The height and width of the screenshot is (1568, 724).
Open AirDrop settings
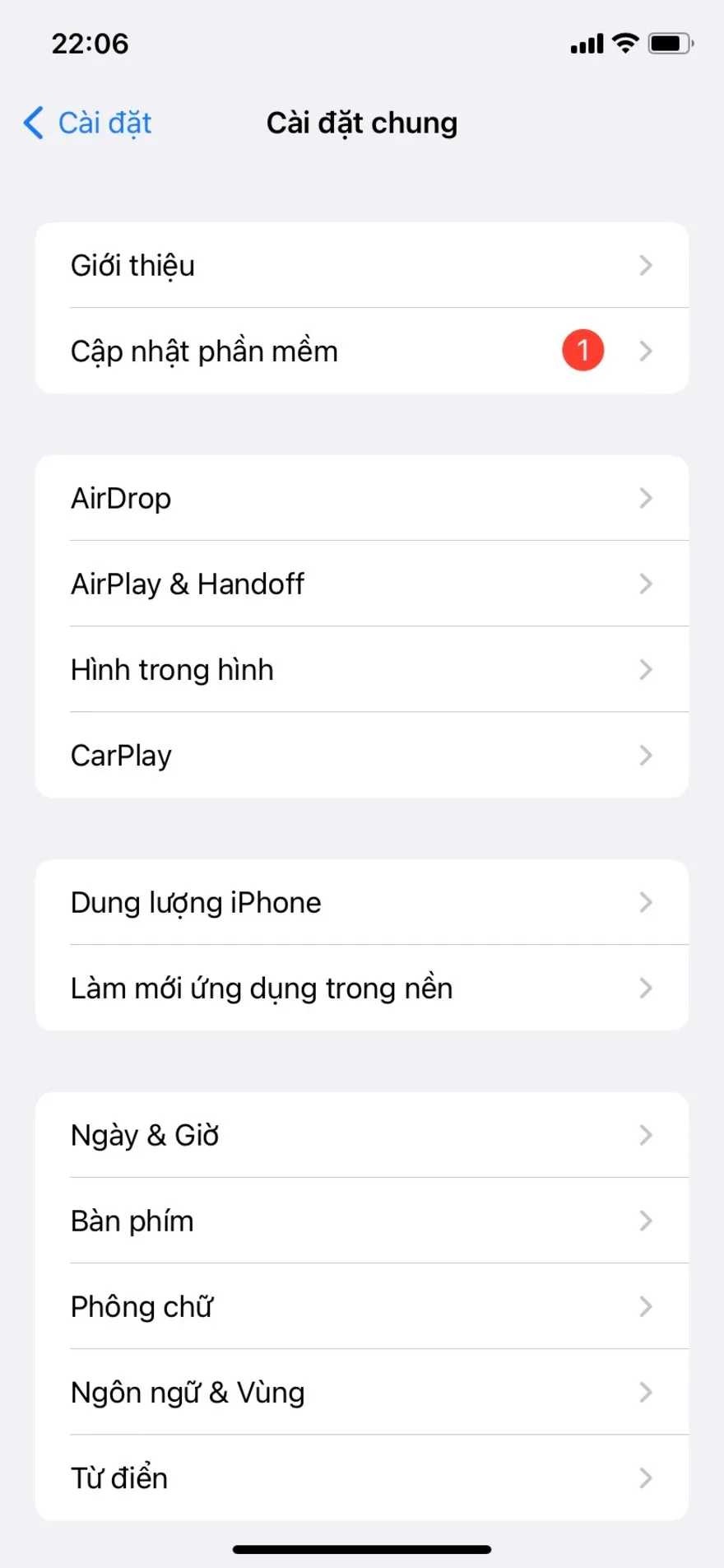362,498
